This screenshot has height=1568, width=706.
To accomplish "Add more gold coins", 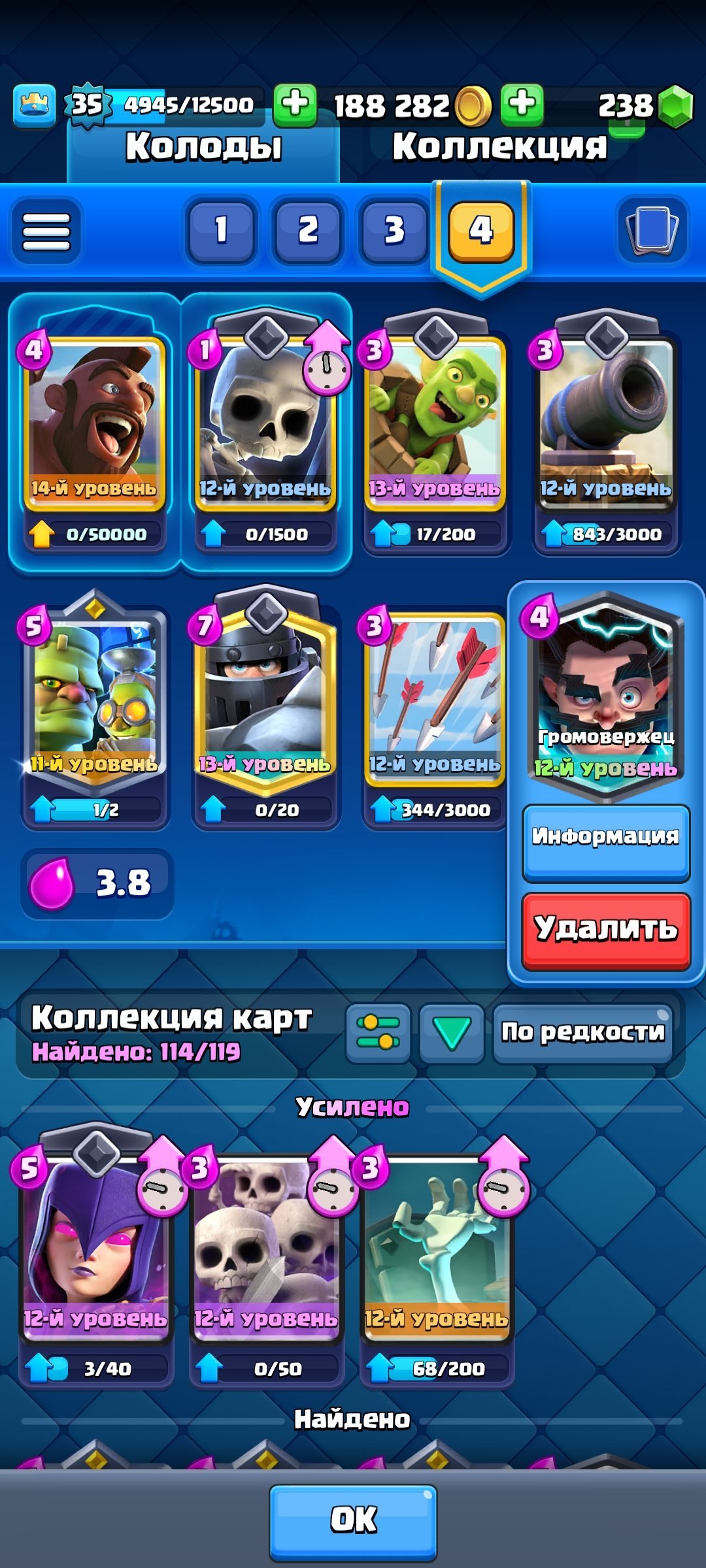I will coord(295,105).
